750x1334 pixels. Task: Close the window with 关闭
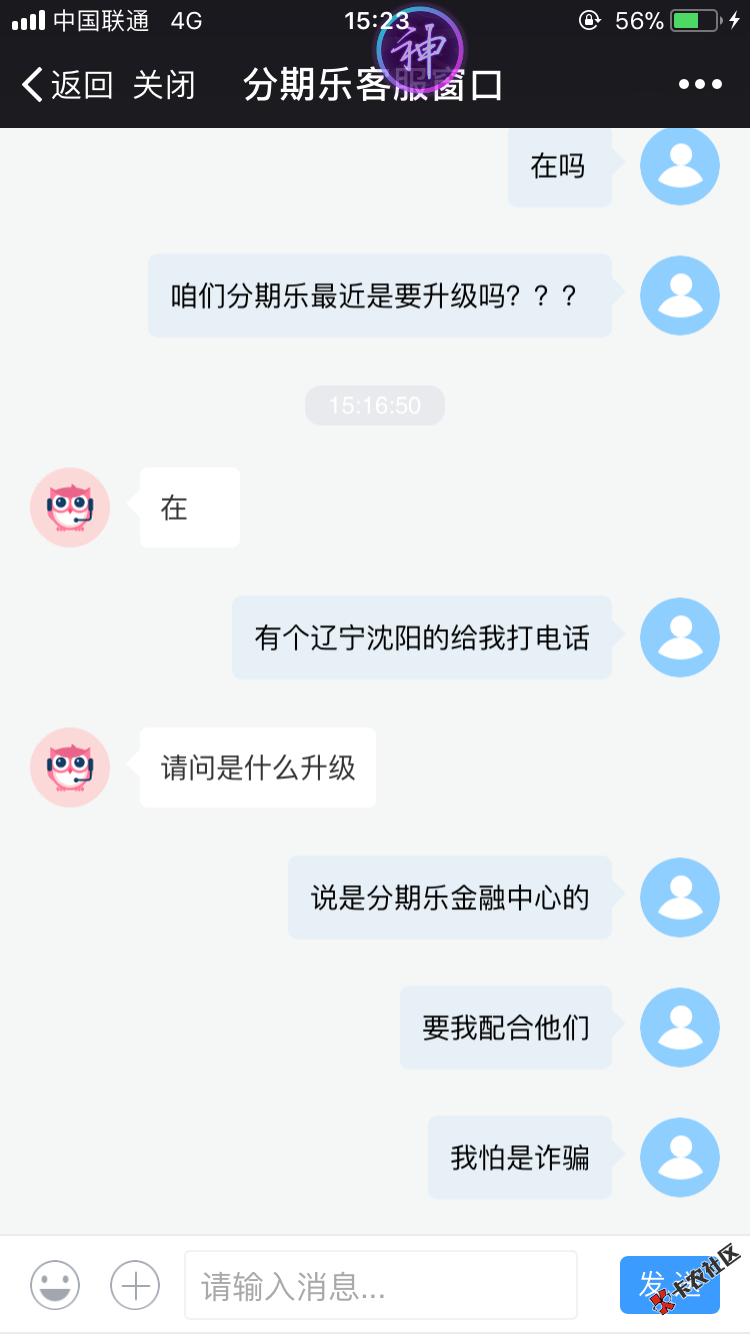(164, 86)
